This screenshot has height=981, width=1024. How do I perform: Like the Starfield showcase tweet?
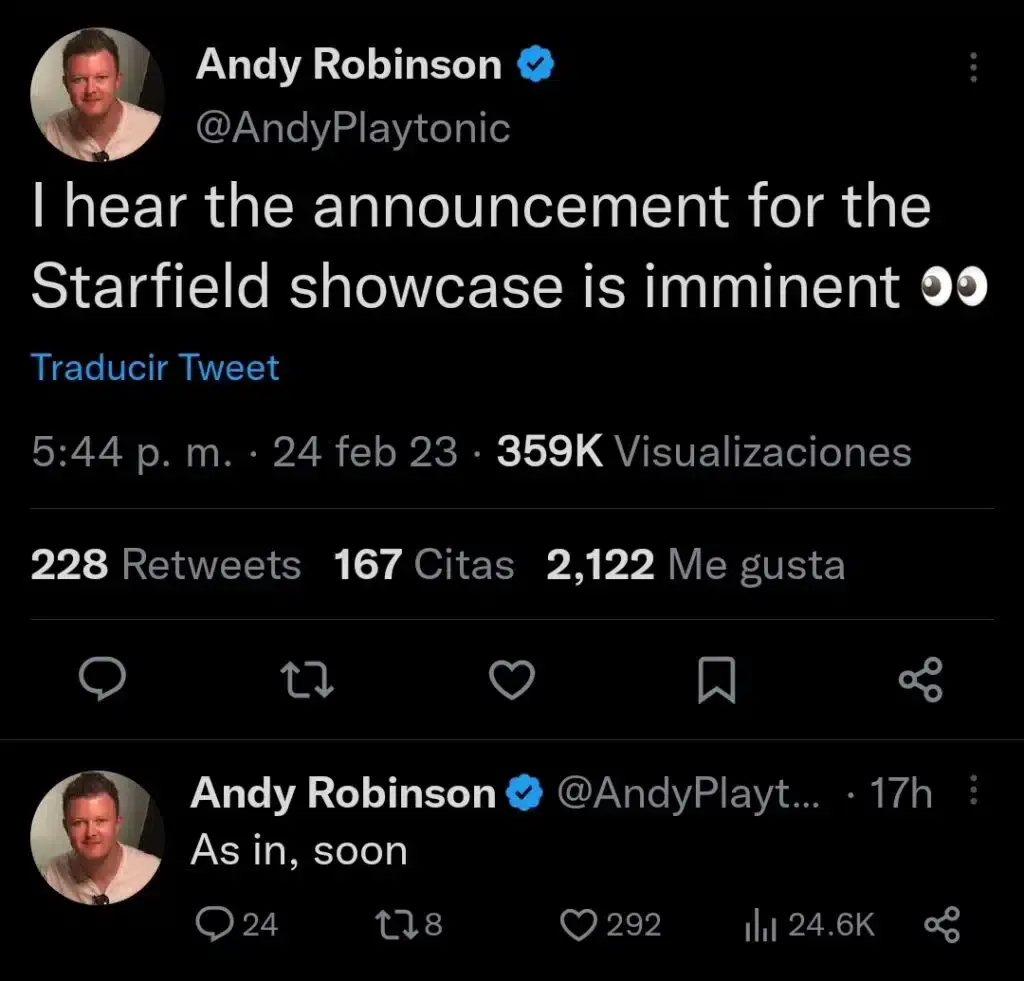(x=512, y=681)
